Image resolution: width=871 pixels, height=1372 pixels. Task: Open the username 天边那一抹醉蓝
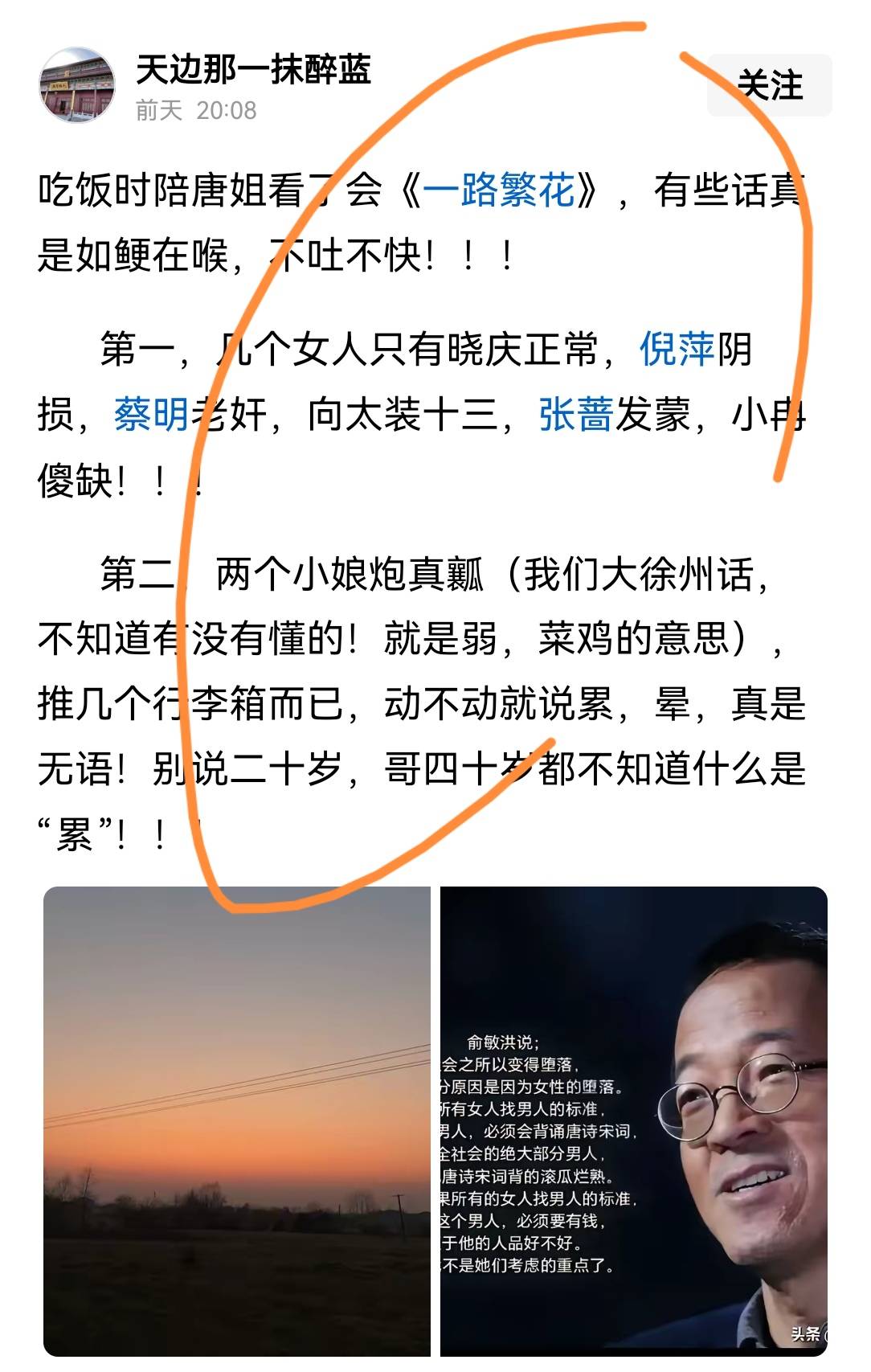pos(253,69)
